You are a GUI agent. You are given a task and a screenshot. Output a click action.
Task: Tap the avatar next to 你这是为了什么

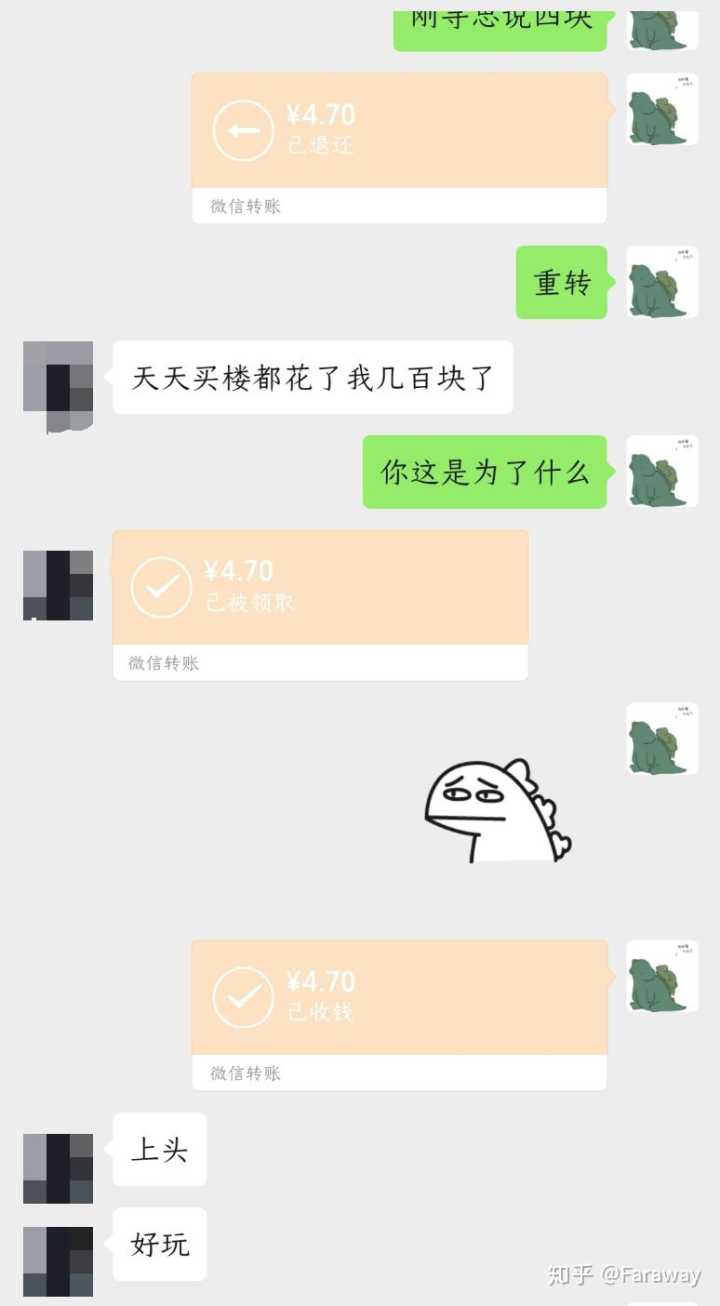[x=662, y=471]
